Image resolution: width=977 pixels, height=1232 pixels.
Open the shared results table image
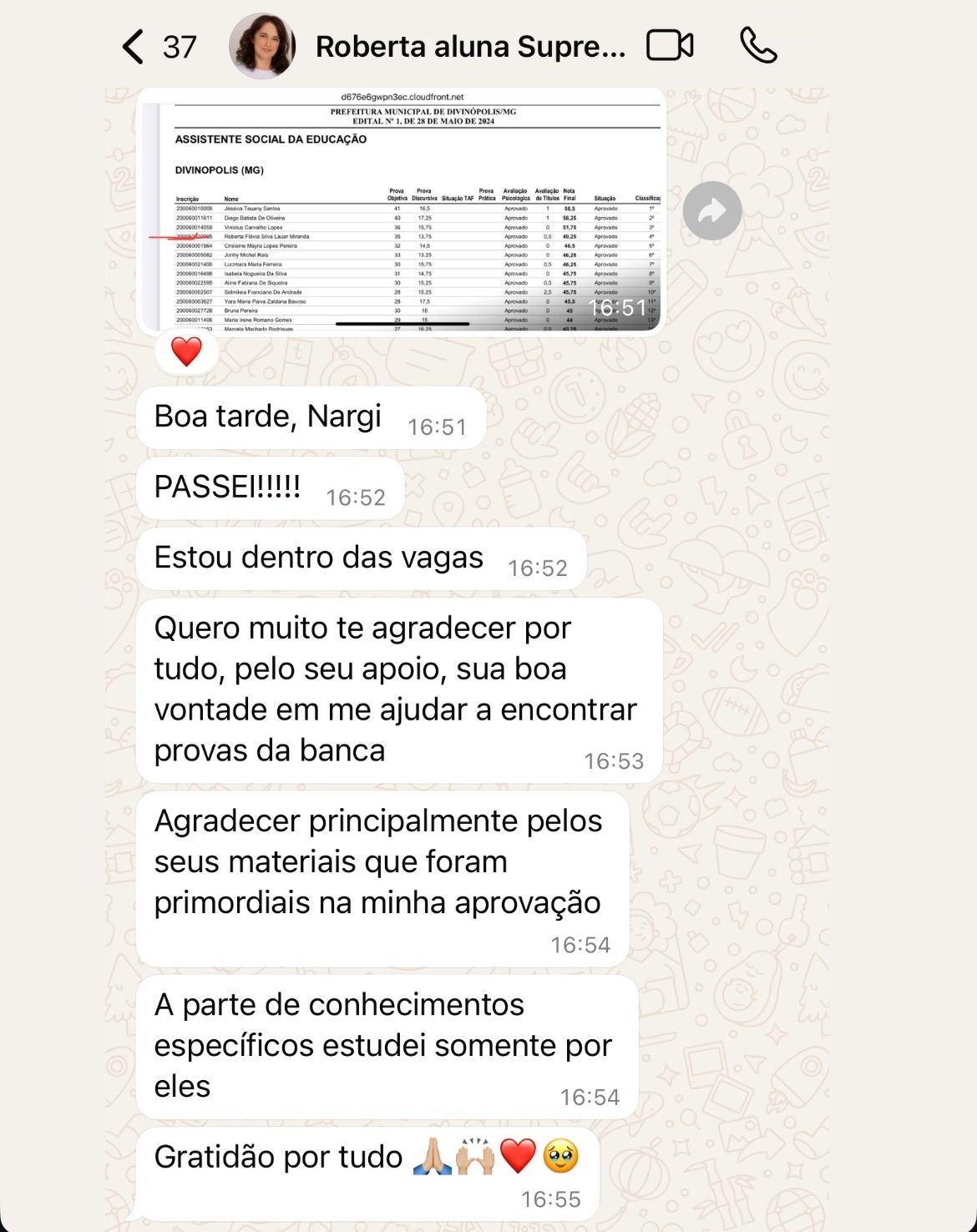pyautogui.click(x=401, y=213)
